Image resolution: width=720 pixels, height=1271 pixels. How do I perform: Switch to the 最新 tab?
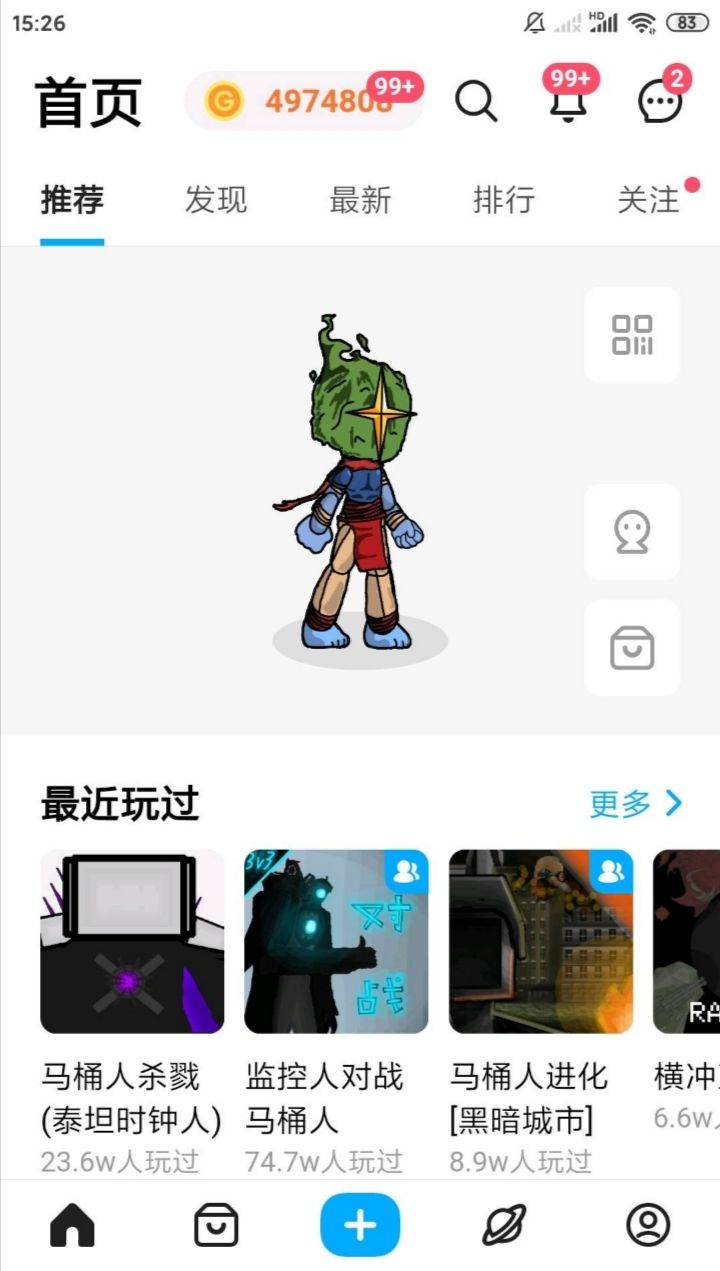[x=360, y=200]
